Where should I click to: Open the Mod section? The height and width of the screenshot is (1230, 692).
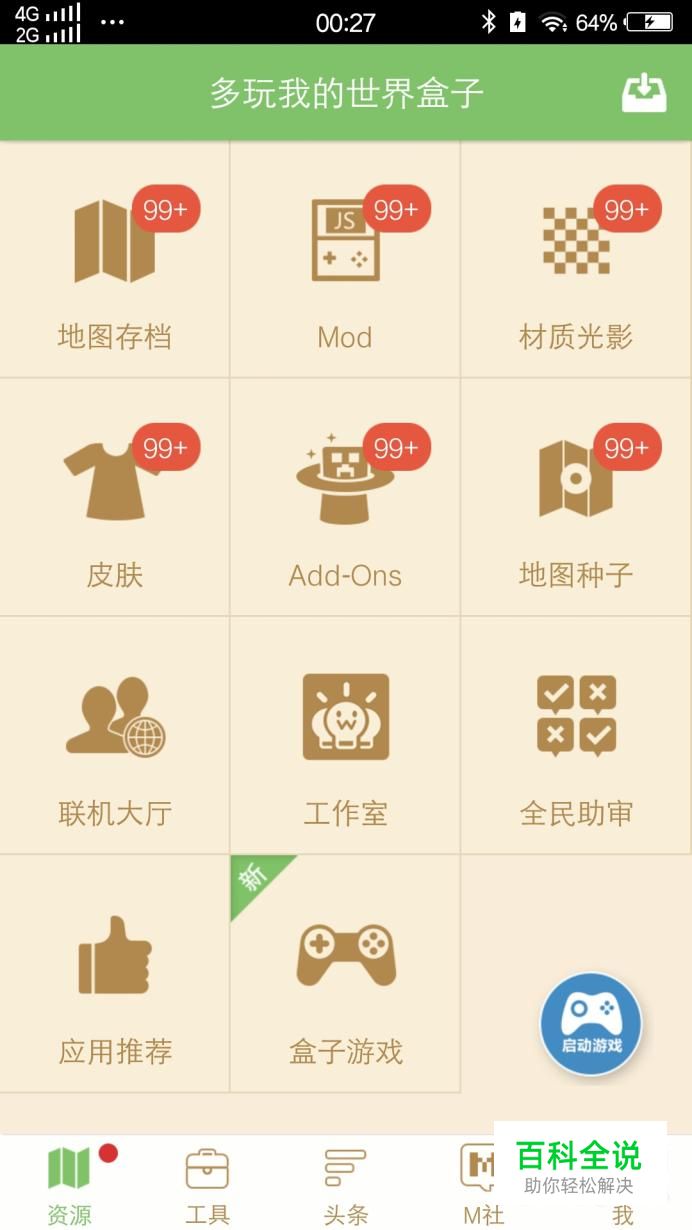pos(345,260)
